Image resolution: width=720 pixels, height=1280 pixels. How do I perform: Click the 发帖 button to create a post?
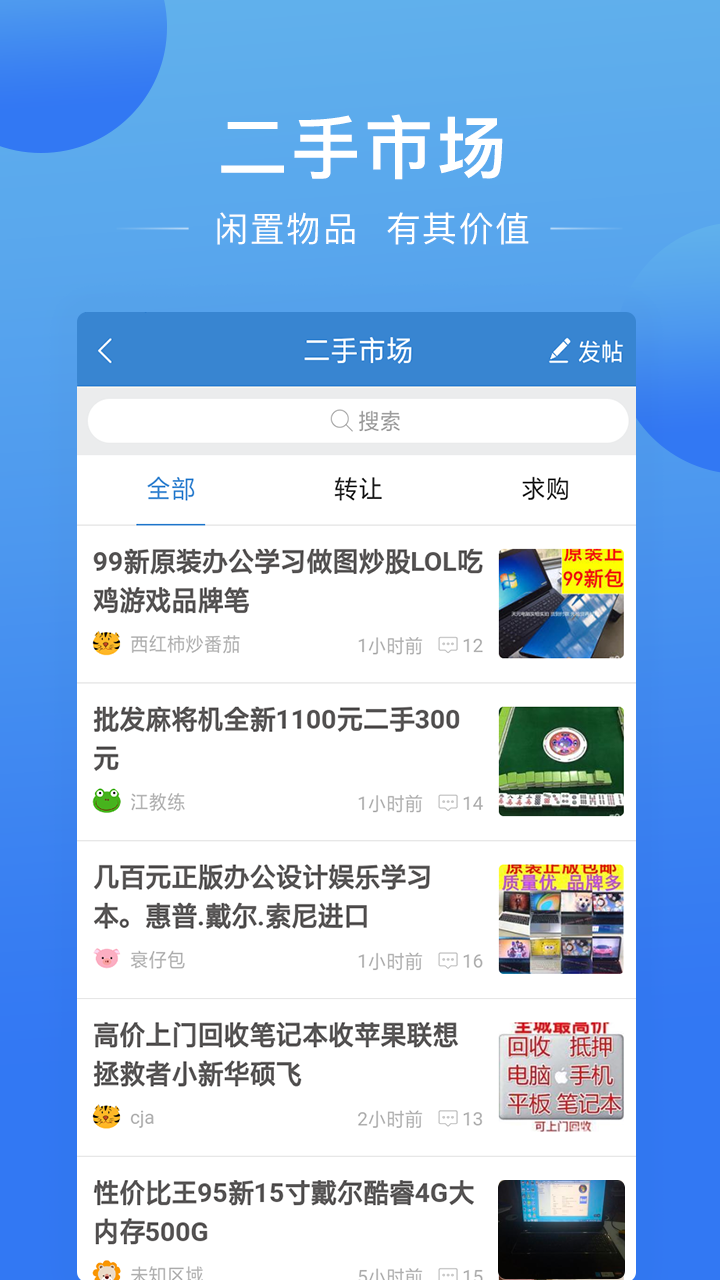[x=598, y=351]
